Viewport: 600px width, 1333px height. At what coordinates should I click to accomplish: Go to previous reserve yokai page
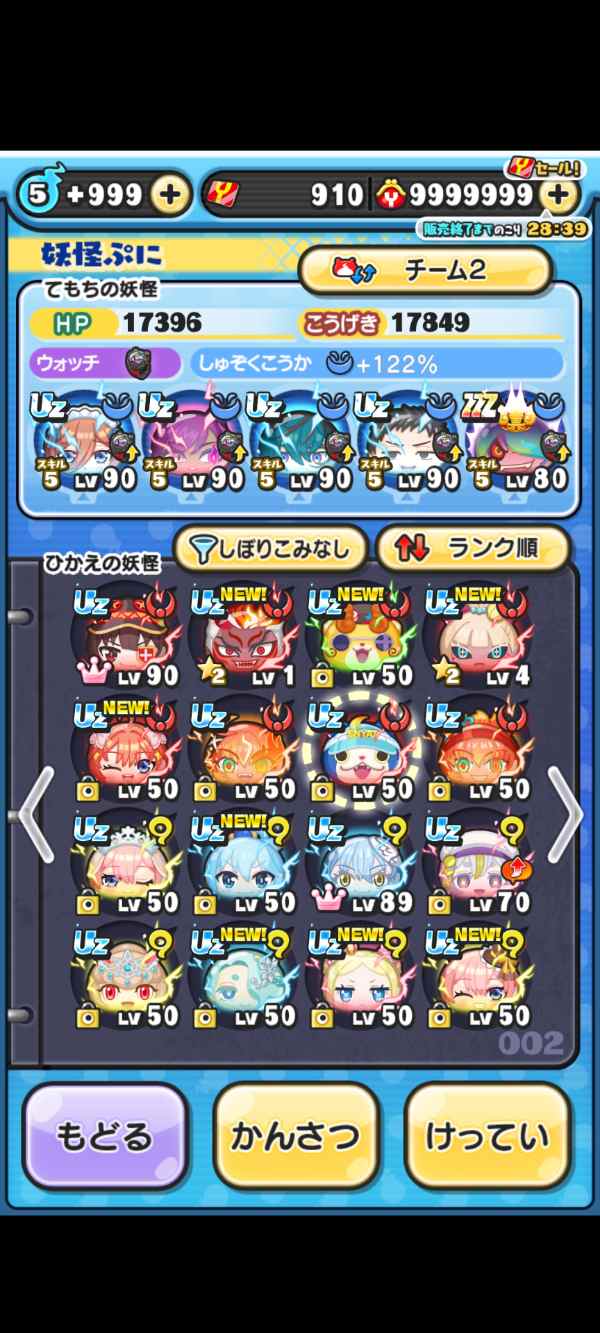point(35,815)
